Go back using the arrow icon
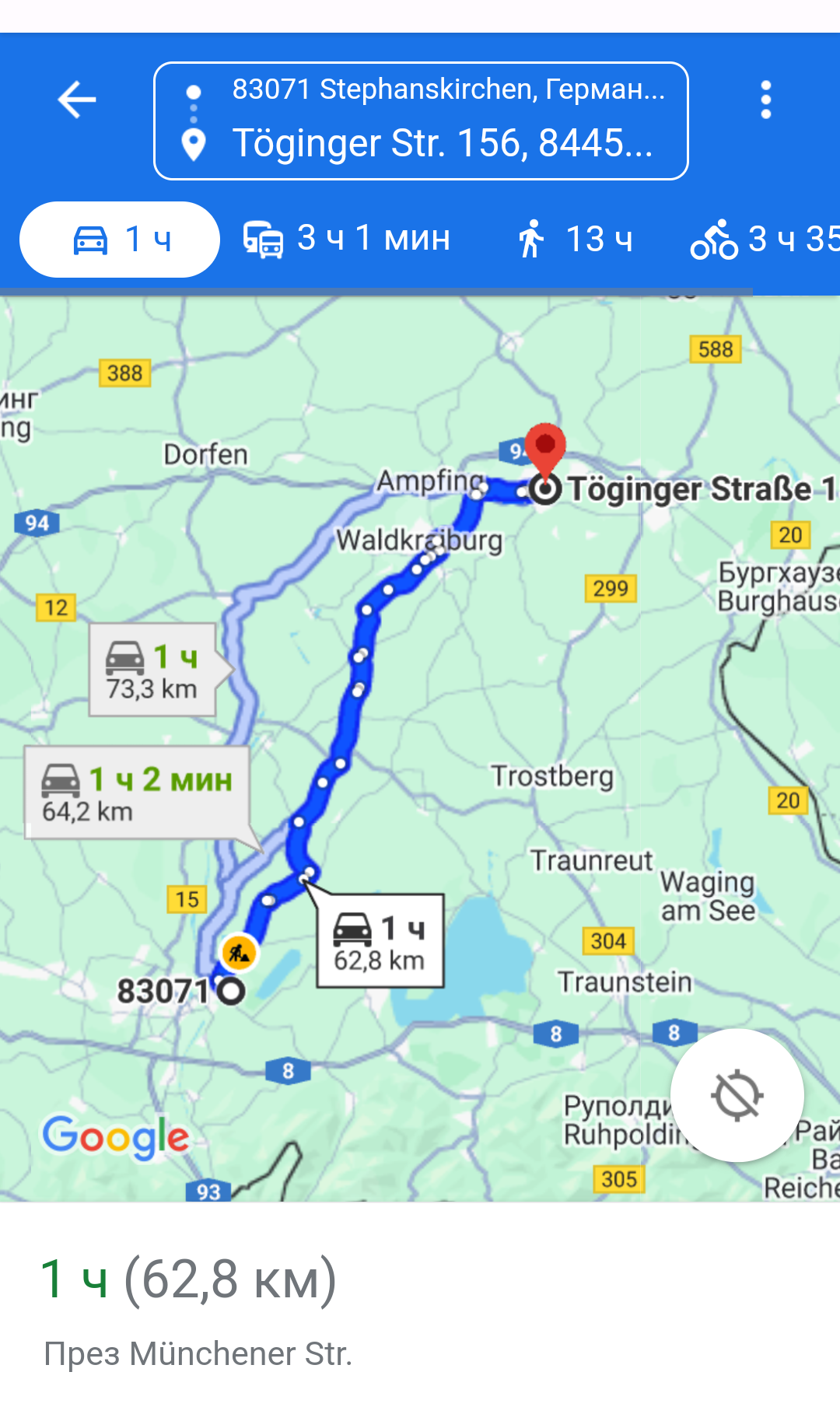 click(x=76, y=100)
